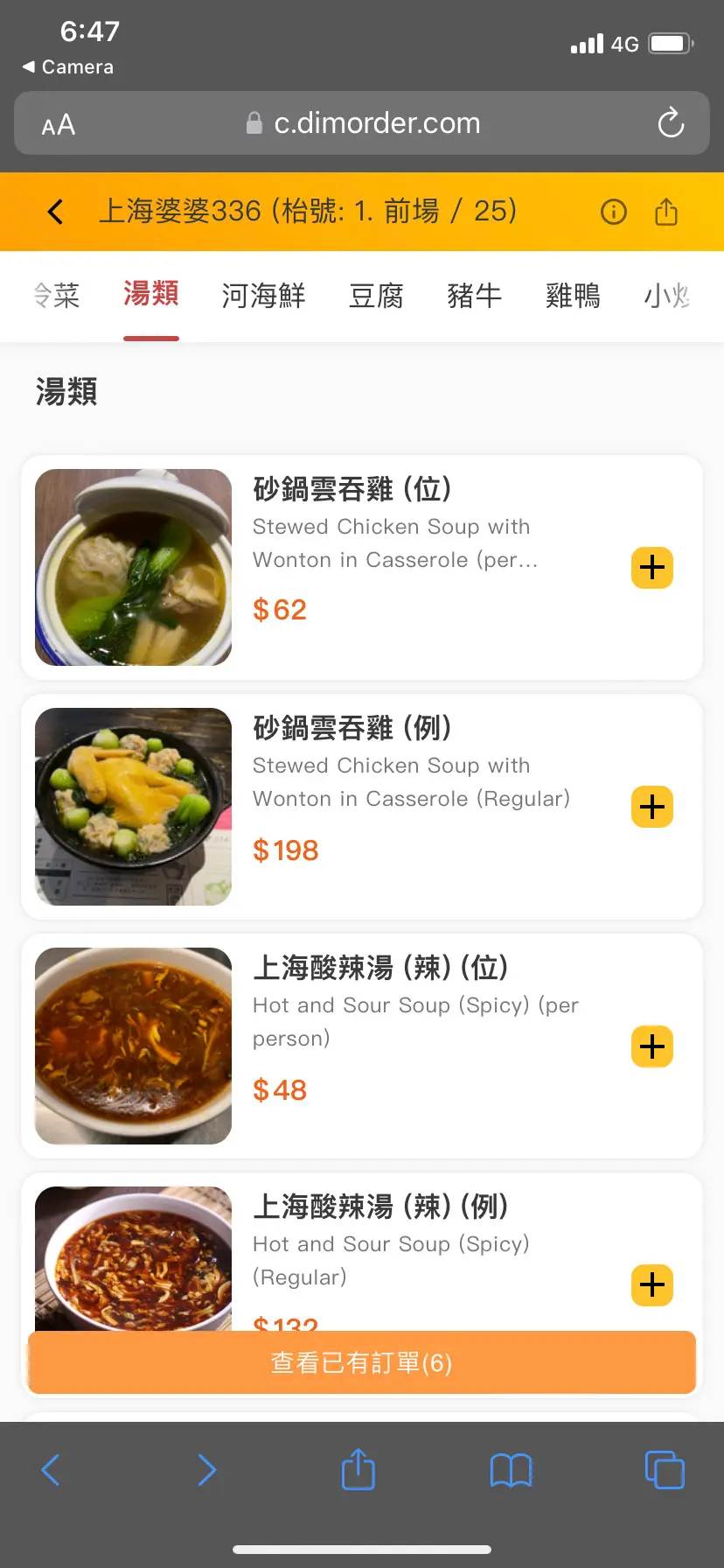Image resolution: width=724 pixels, height=1568 pixels.
Task: Switch to the 河海鮮 category tab
Action: 263,296
